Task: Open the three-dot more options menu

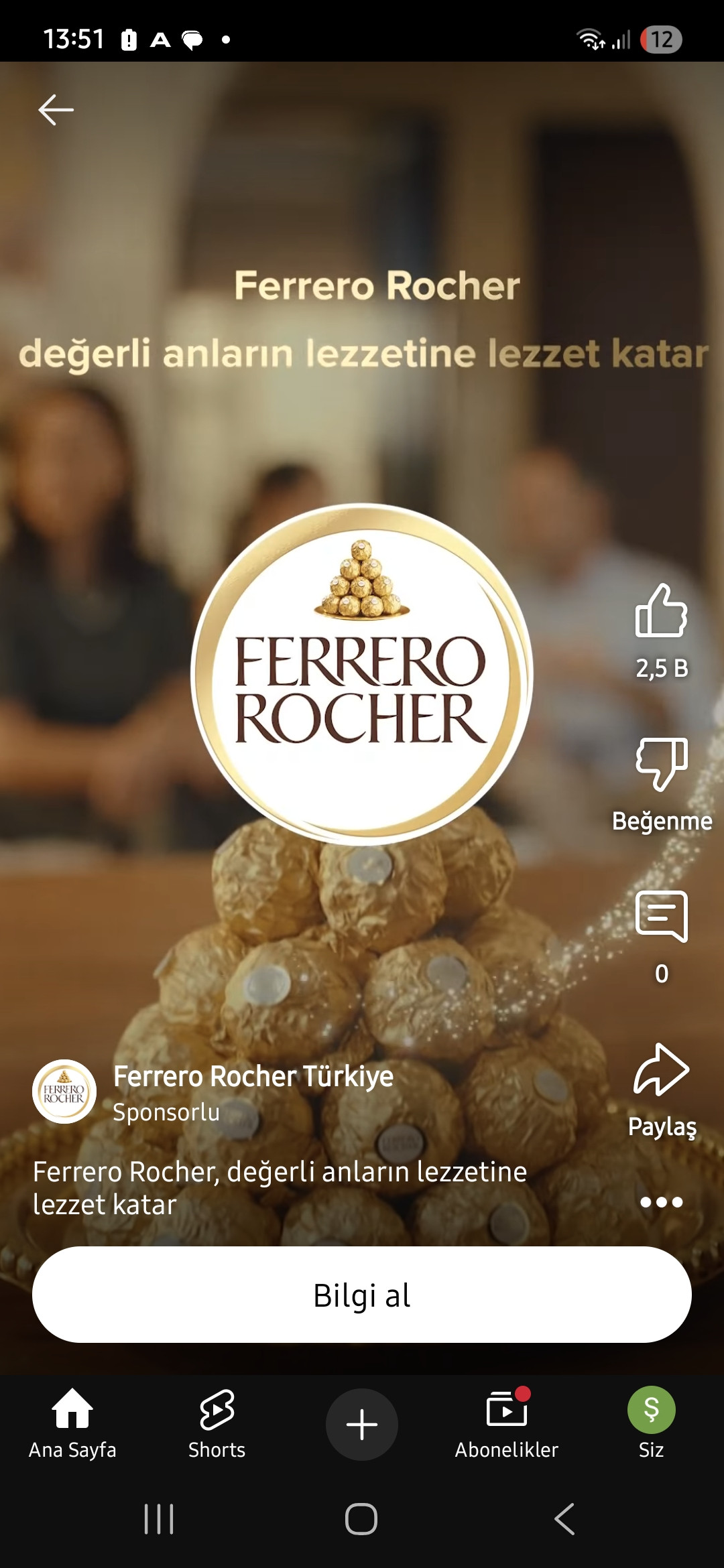Action: click(x=661, y=1202)
